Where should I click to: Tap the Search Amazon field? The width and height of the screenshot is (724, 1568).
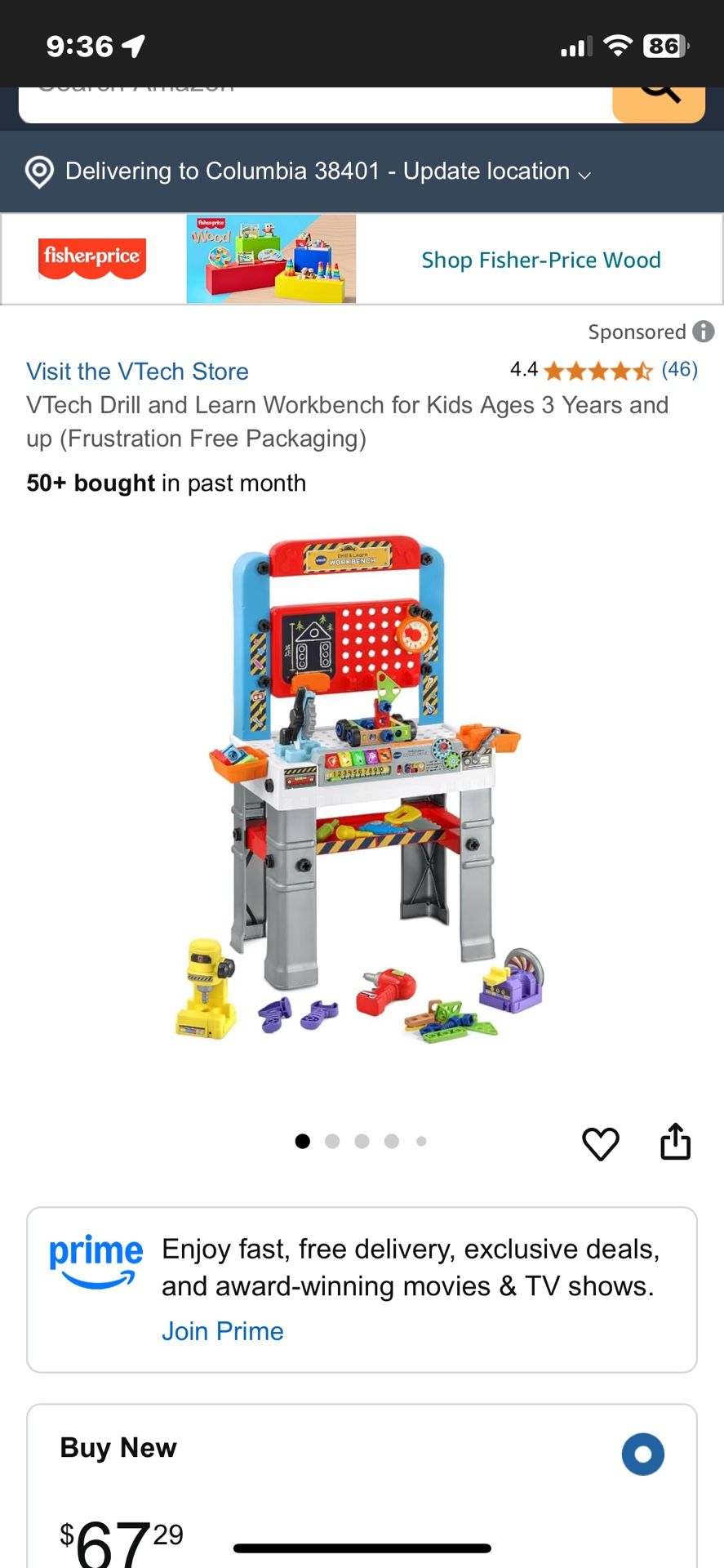pos(314,105)
